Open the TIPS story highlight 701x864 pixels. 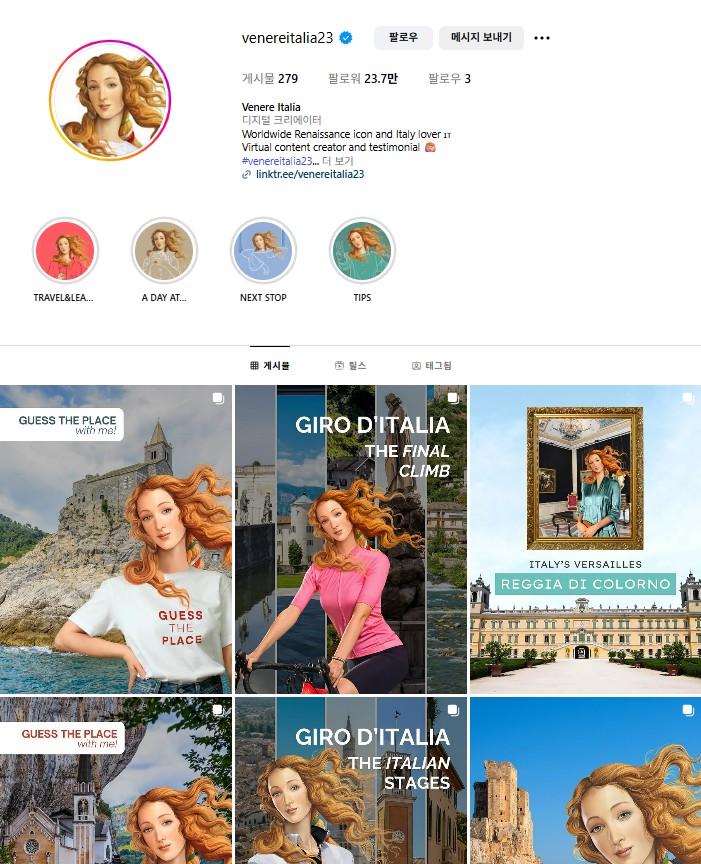[x=362, y=251]
